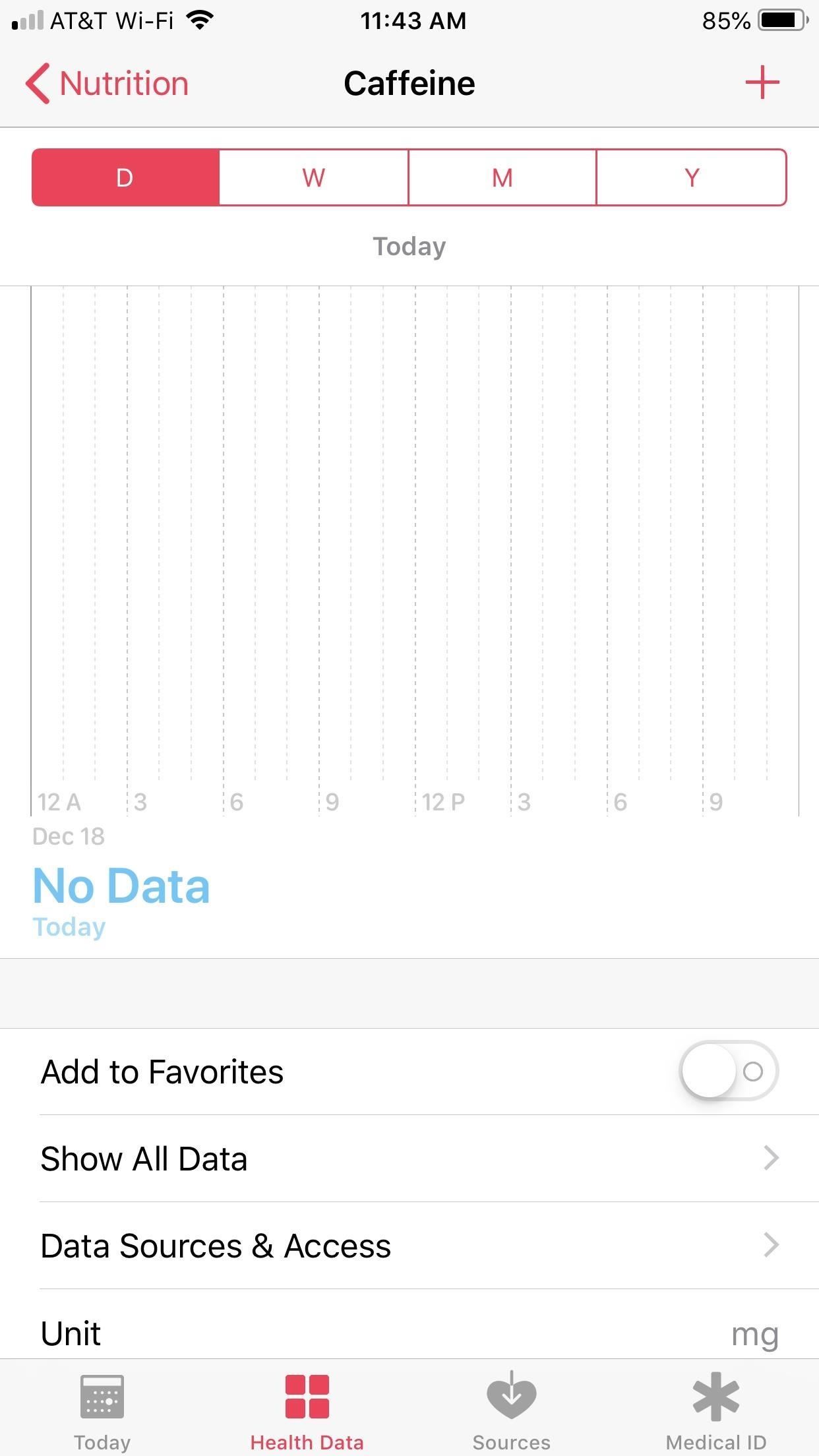Go back to Nutrition
The width and height of the screenshot is (819, 1456).
(x=107, y=84)
